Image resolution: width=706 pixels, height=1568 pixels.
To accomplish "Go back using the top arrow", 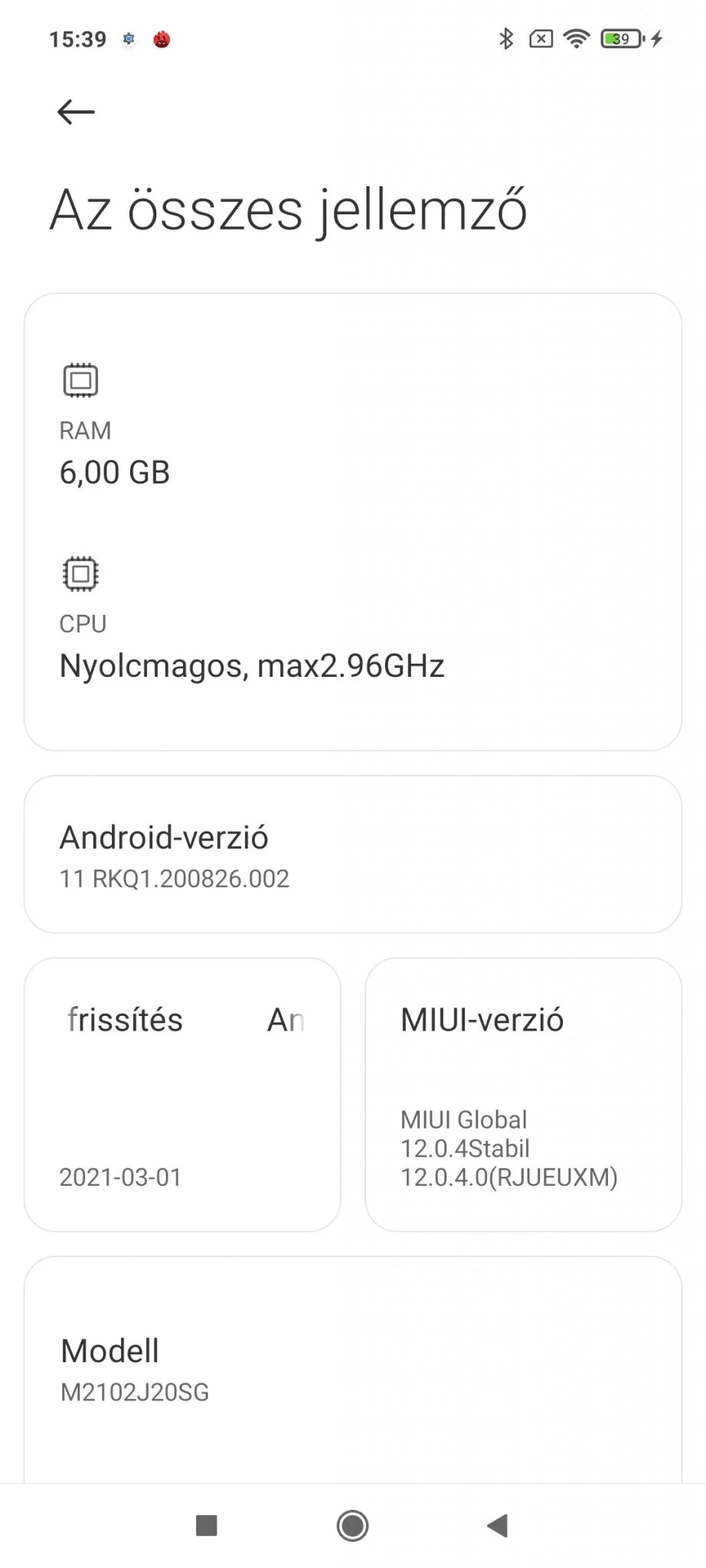I will tap(76, 112).
